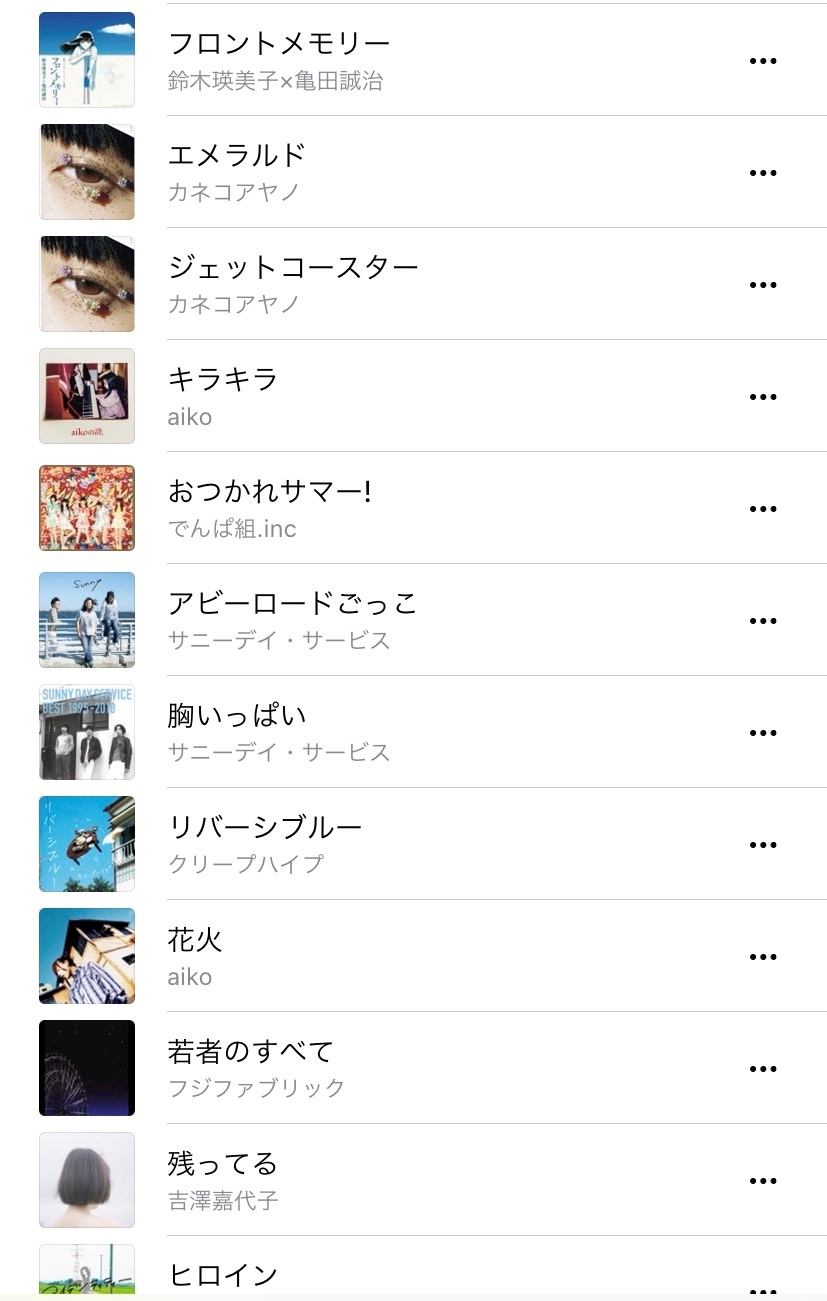
Task: Open more options for 花火
Action: pos(762,957)
